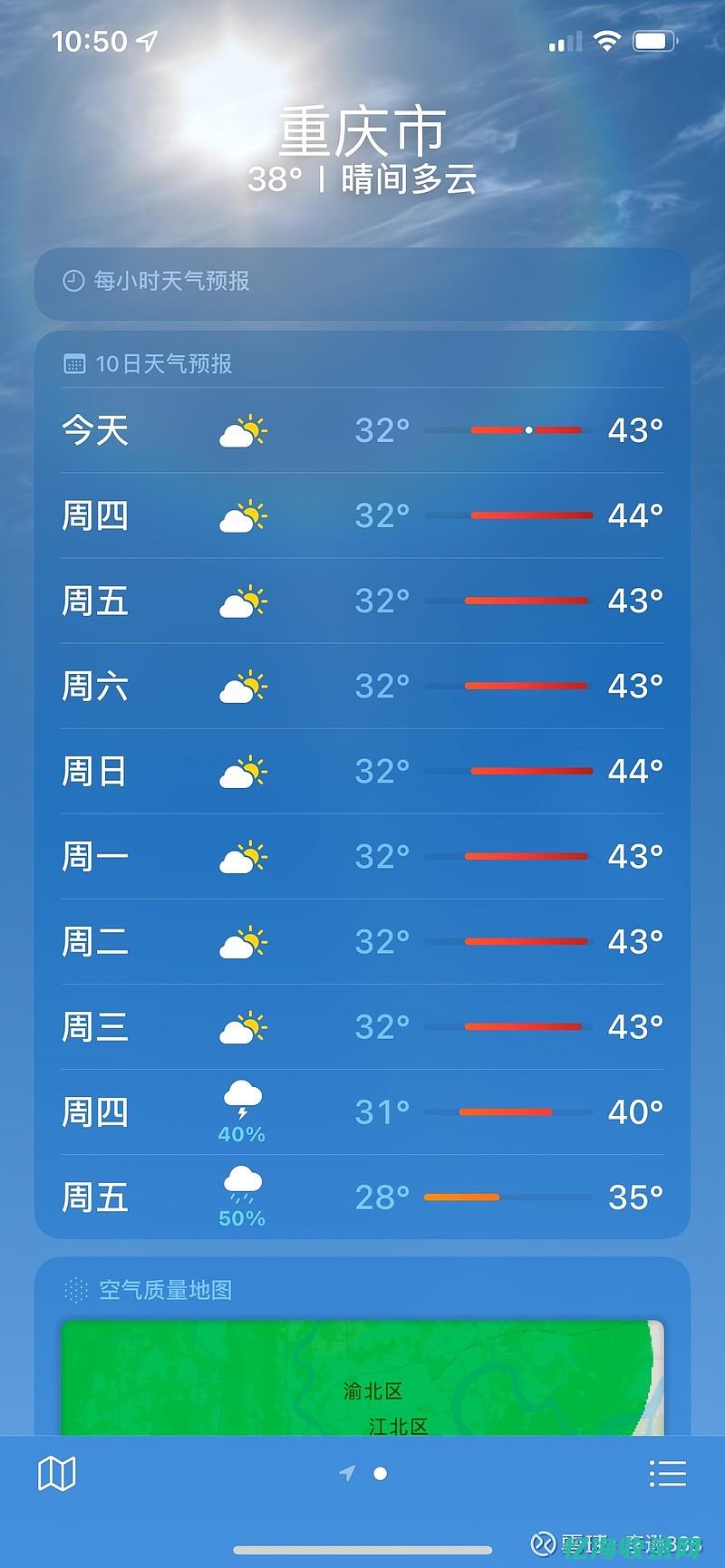Open the city list icon
The image size is (725, 1568).
[x=669, y=1472]
